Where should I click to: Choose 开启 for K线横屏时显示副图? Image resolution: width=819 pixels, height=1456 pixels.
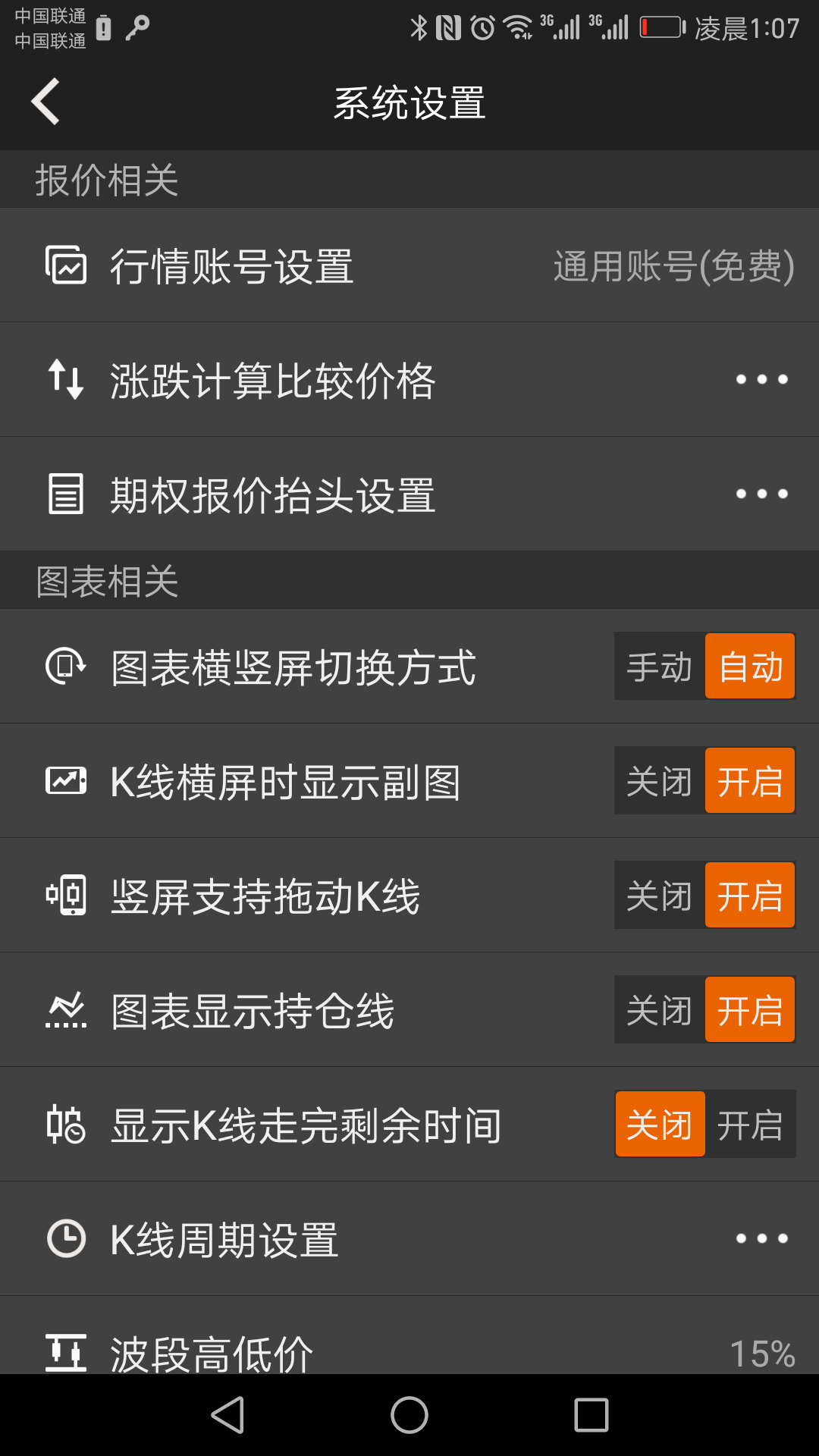point(750,782)
